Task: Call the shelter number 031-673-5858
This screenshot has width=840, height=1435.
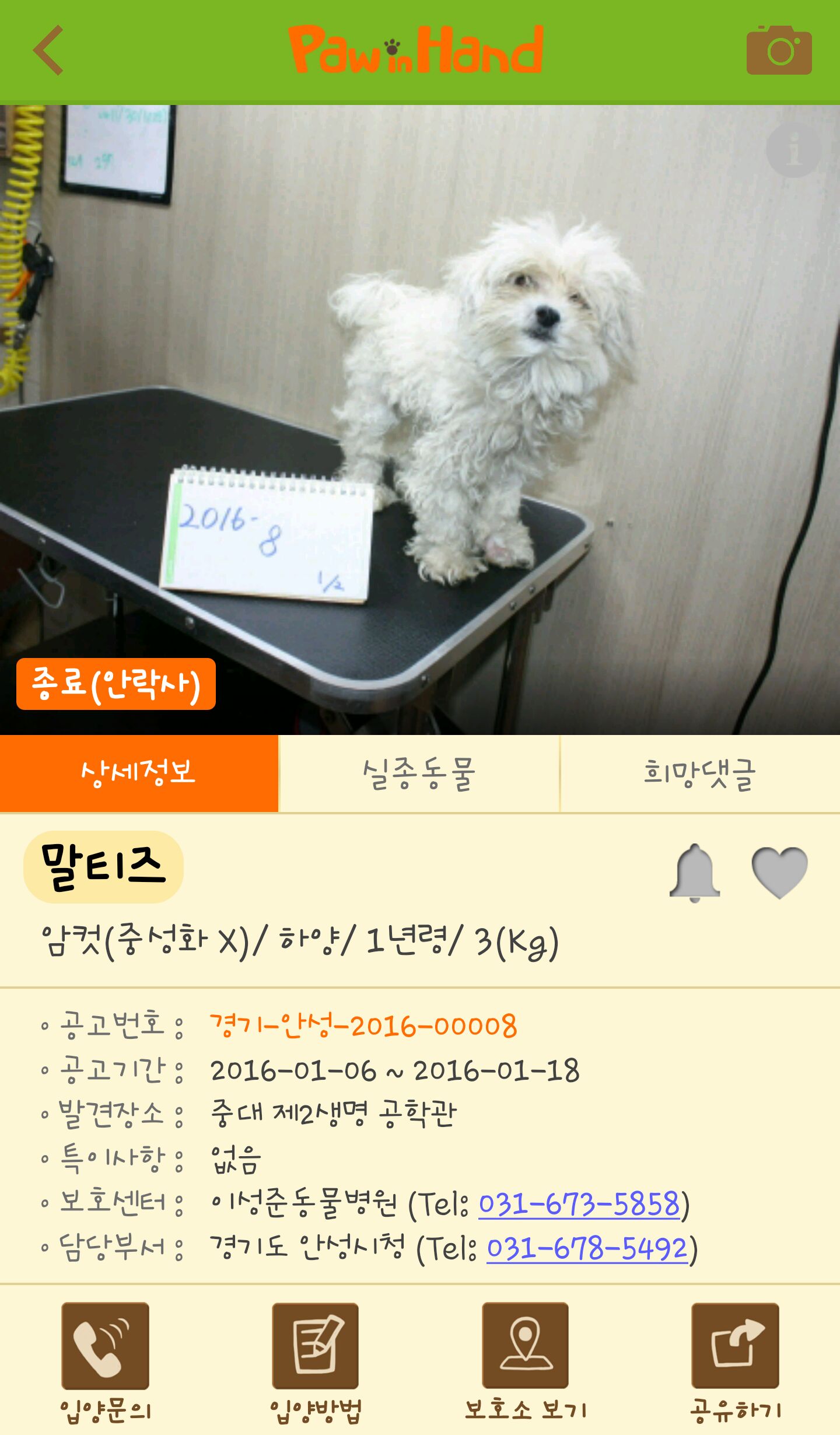Action: [579, 1204]
